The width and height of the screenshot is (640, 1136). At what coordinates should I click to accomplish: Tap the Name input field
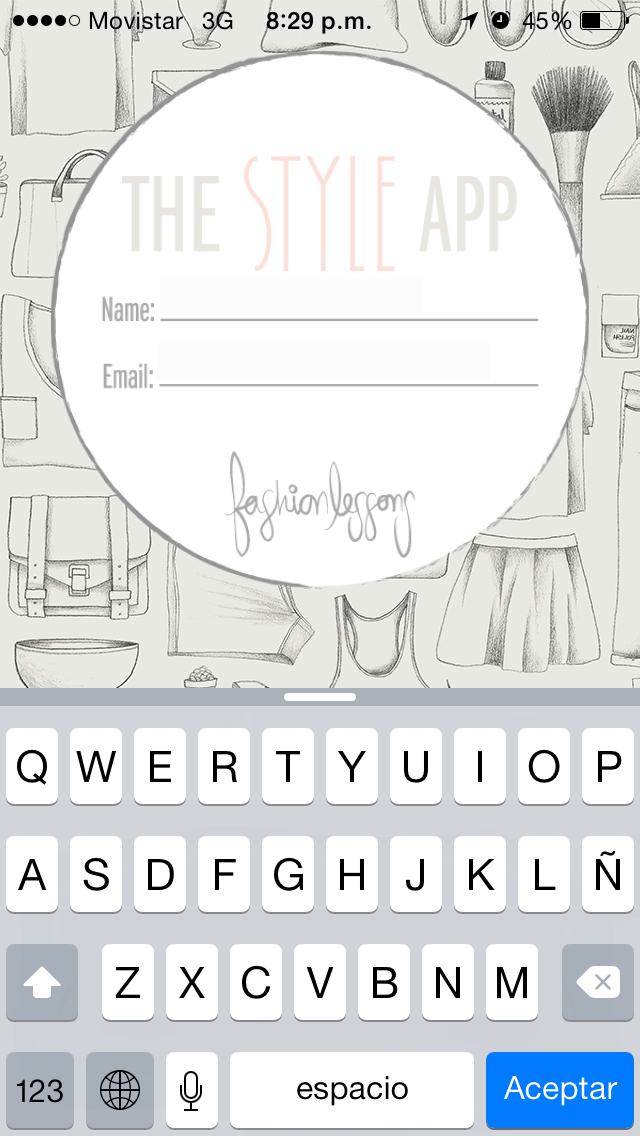(x=291, y=299)
